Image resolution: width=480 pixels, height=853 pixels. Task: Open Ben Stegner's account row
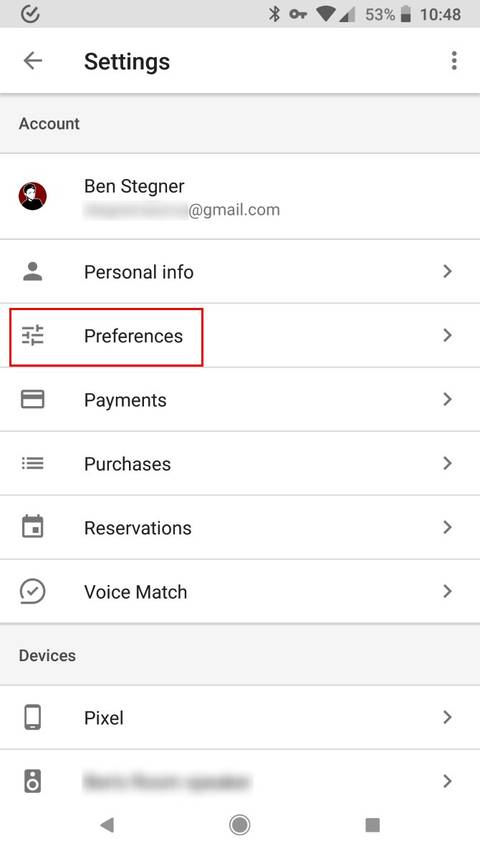point(240,197)
